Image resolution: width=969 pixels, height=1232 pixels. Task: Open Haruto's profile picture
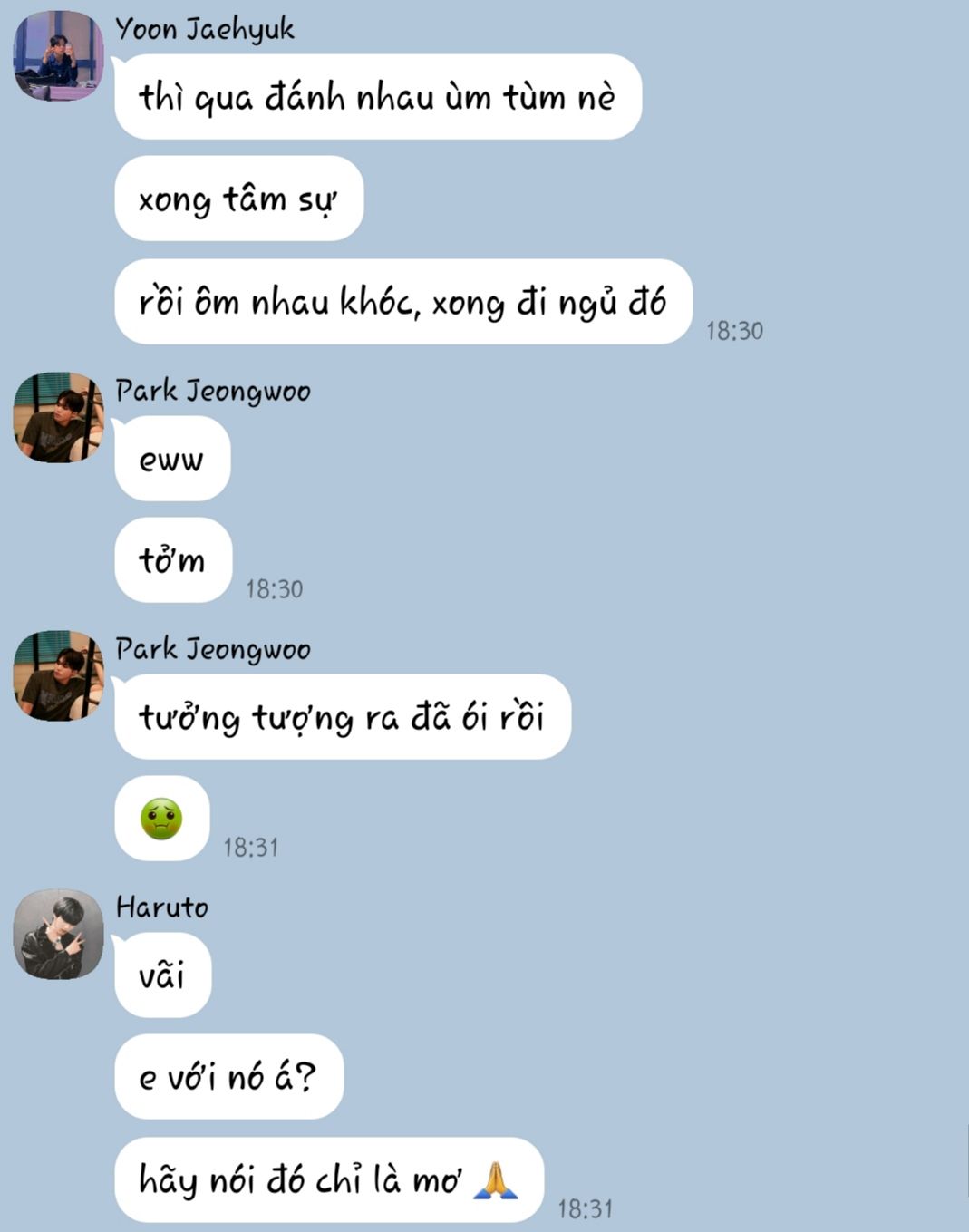tap(58, 934)
